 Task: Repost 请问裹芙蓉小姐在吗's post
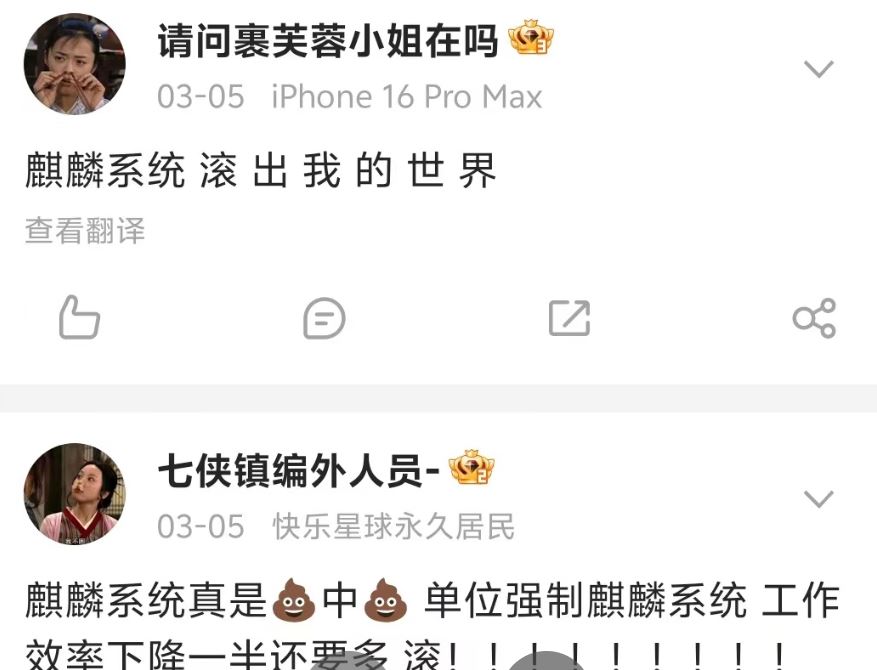[x=569, y=319]
